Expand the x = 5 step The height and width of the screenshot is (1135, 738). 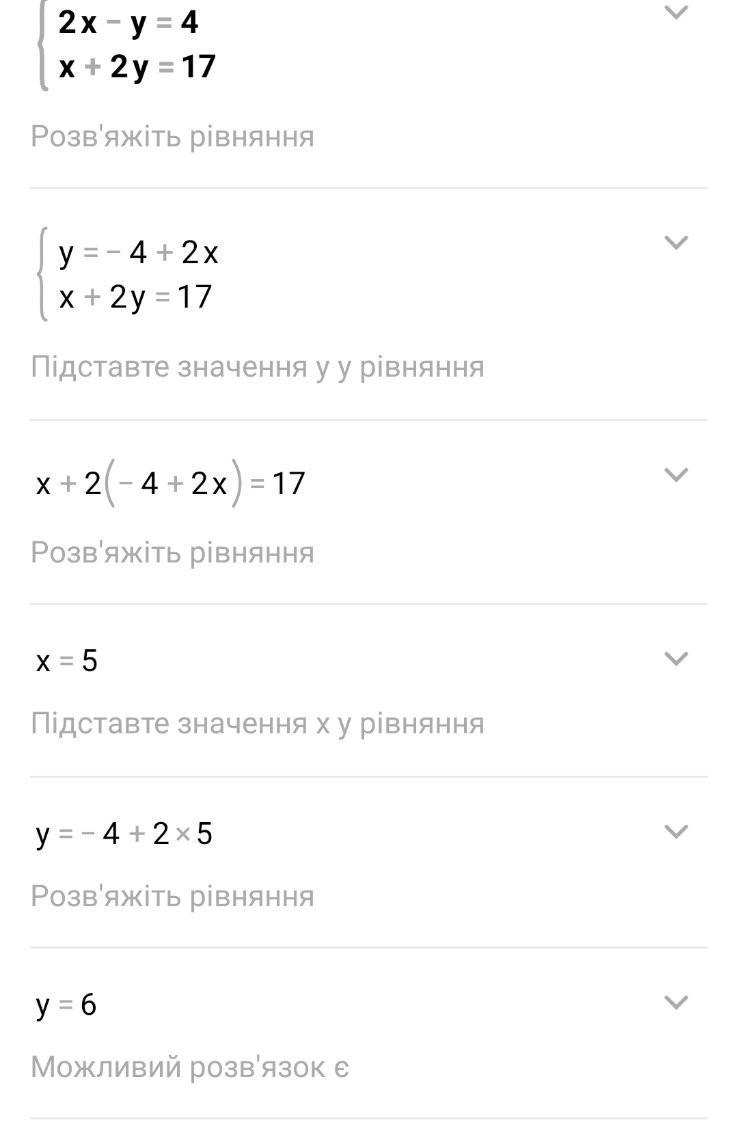(677, 658)
